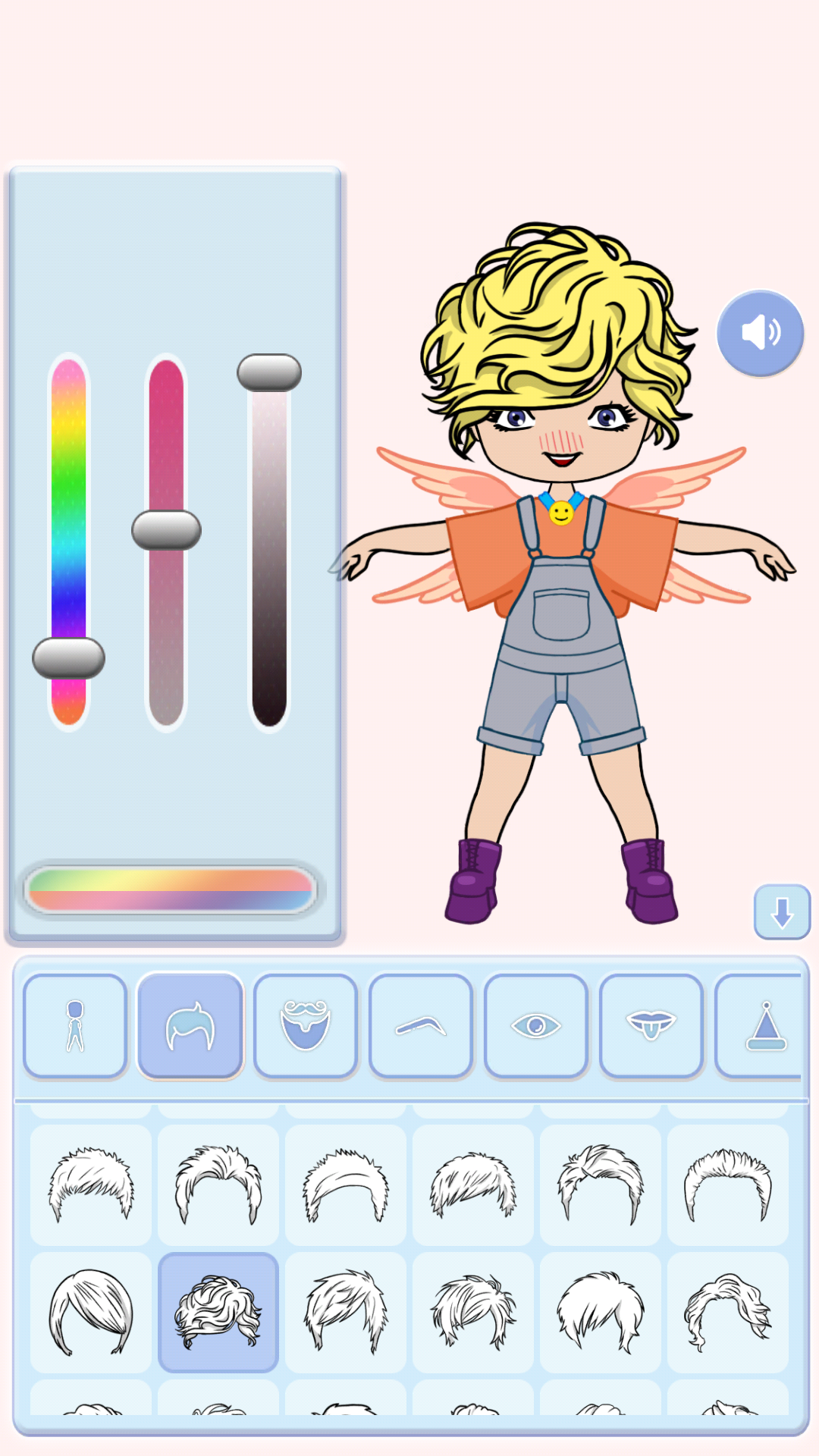This screenshot has height=1456, width=819.
Task: Switch to the eyebrows tab
Action: (421, 1025)
